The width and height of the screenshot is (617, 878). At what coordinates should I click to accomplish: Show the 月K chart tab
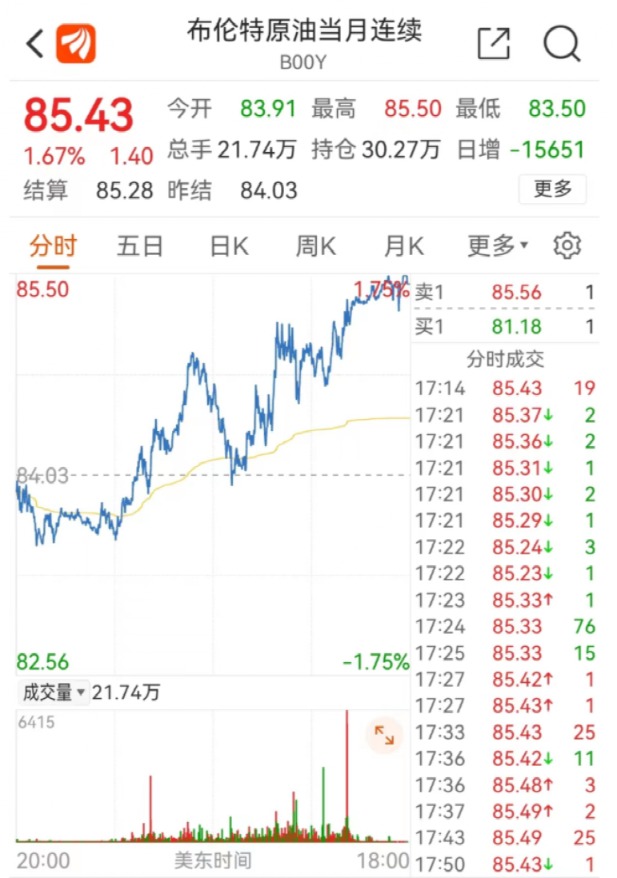coord(404,246)
